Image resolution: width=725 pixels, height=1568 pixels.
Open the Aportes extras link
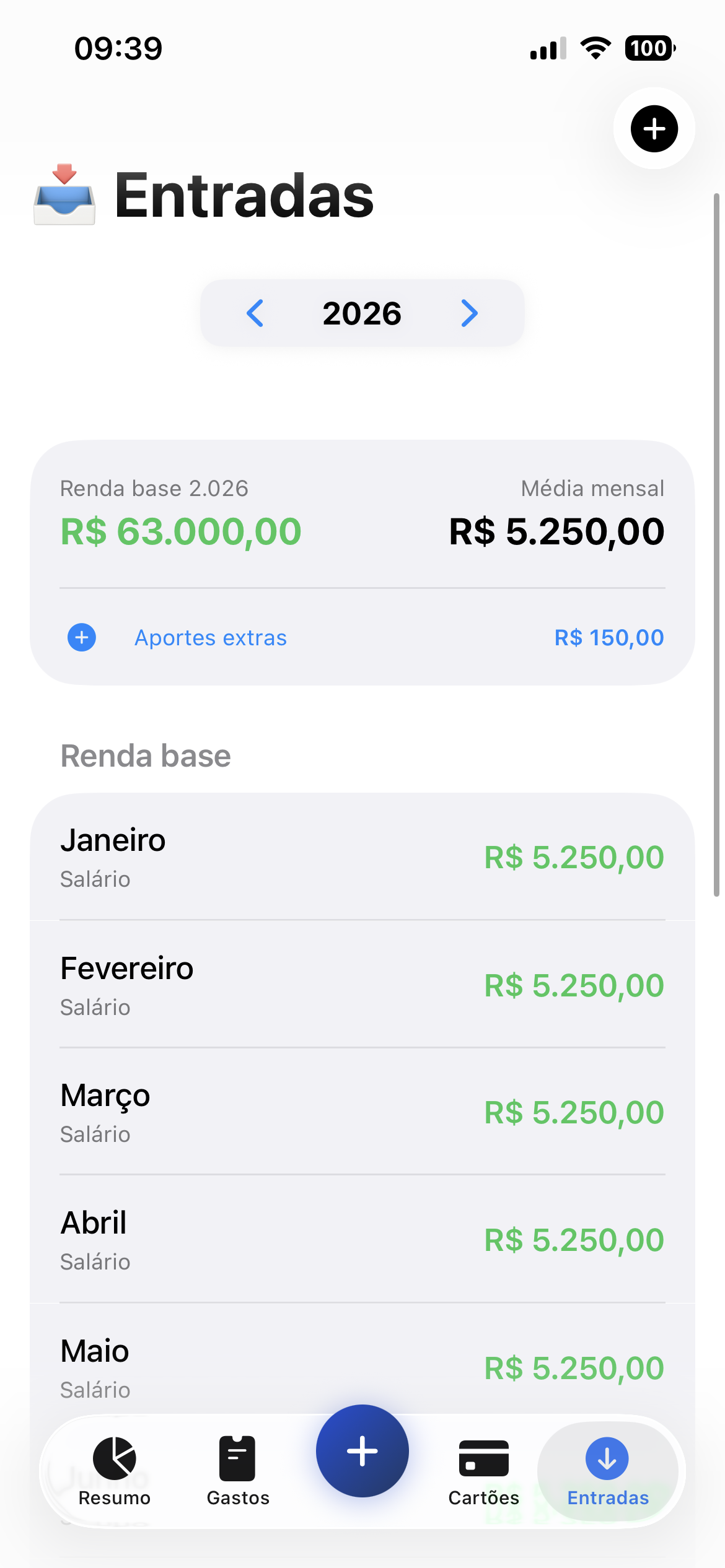[x=211, y=637]
